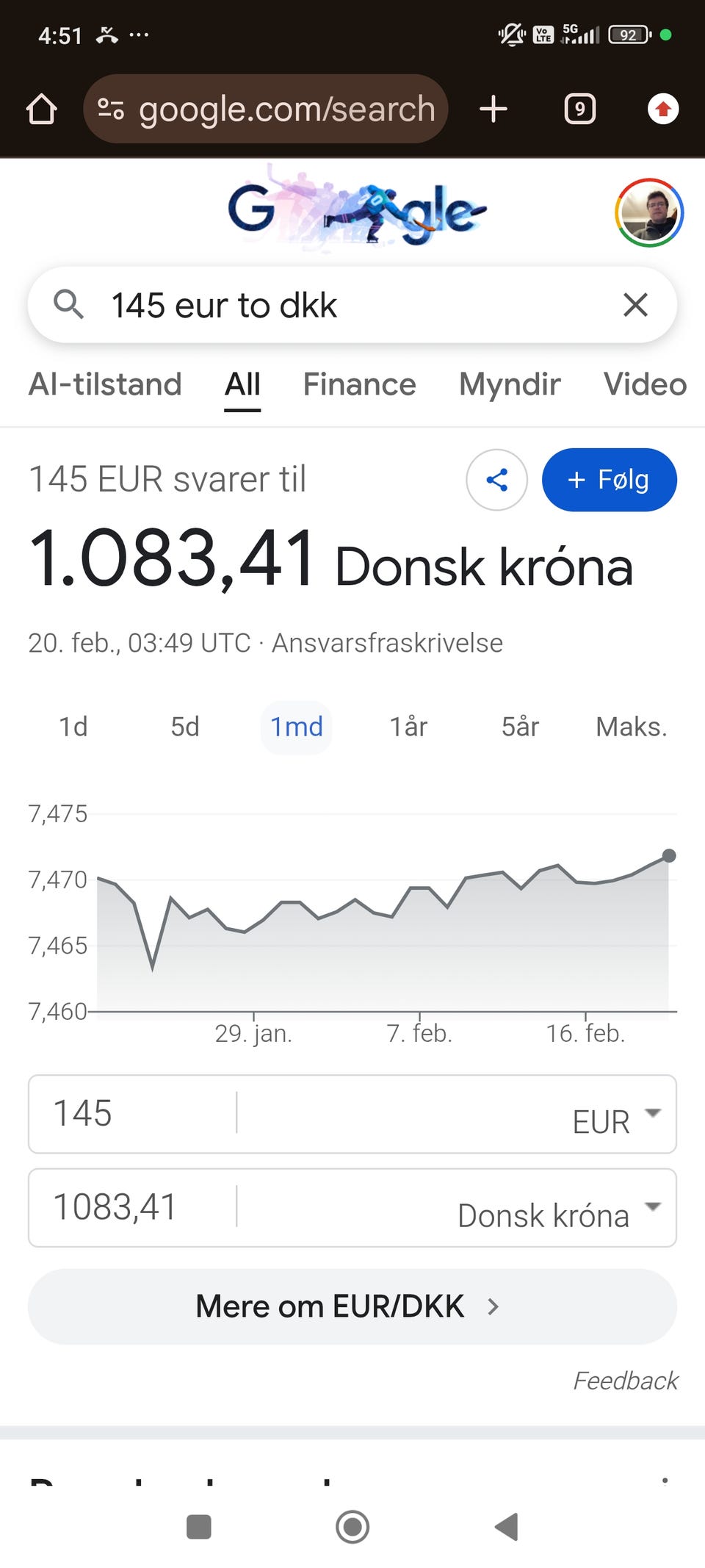Select the 1år chart range
The image size is (705, 1568).
pos(408,727)
